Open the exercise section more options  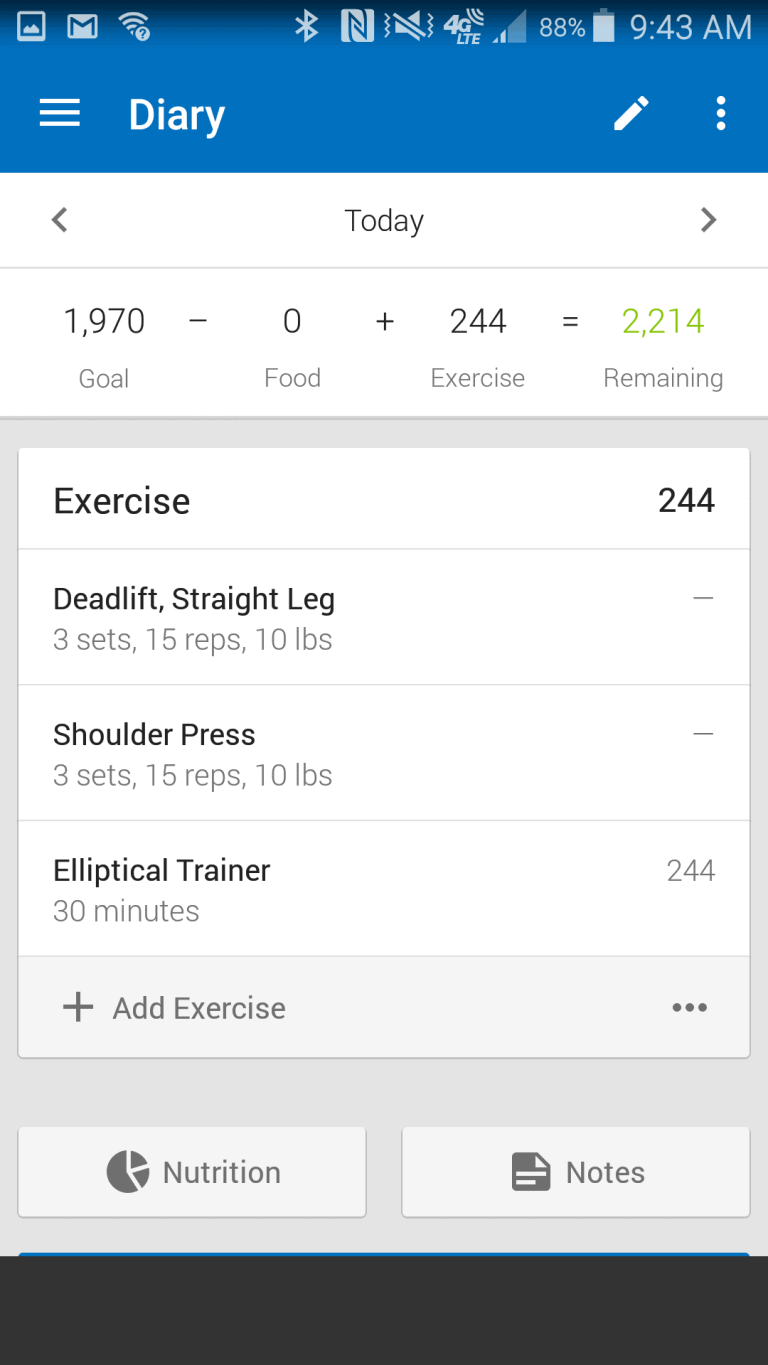pyautogui.click(x=690, y=1008)
